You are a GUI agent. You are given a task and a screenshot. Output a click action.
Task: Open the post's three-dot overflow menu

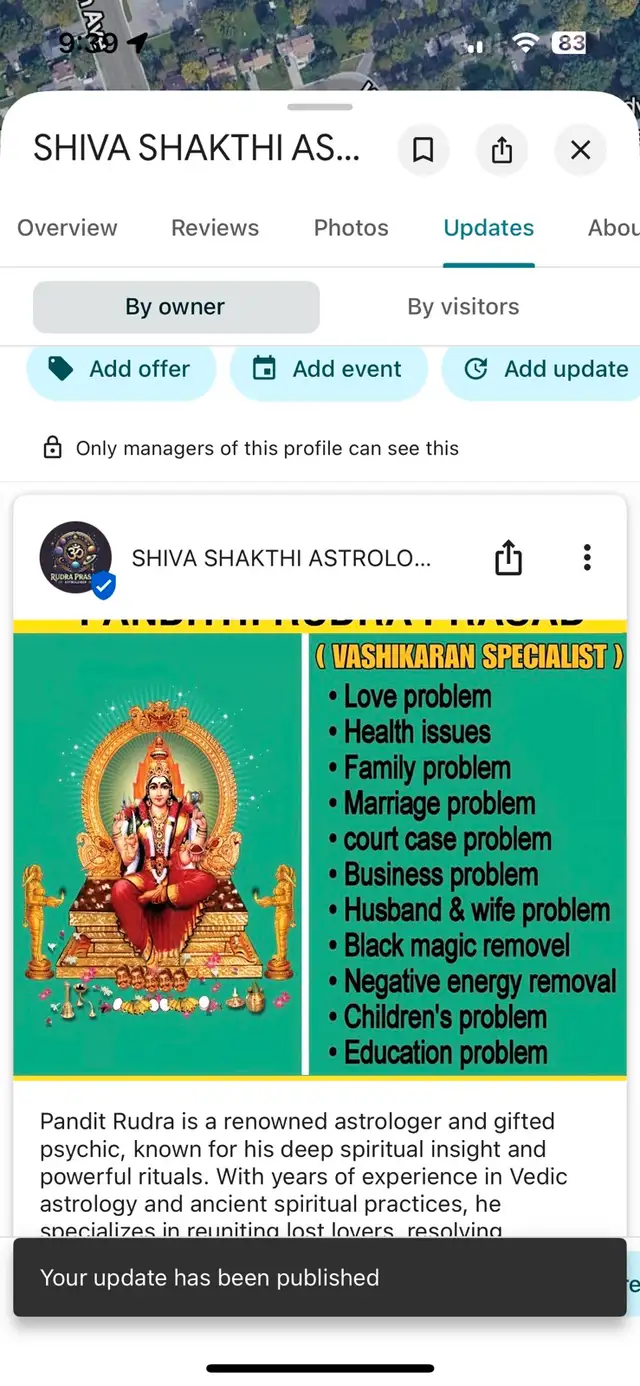tap(587, 557)
